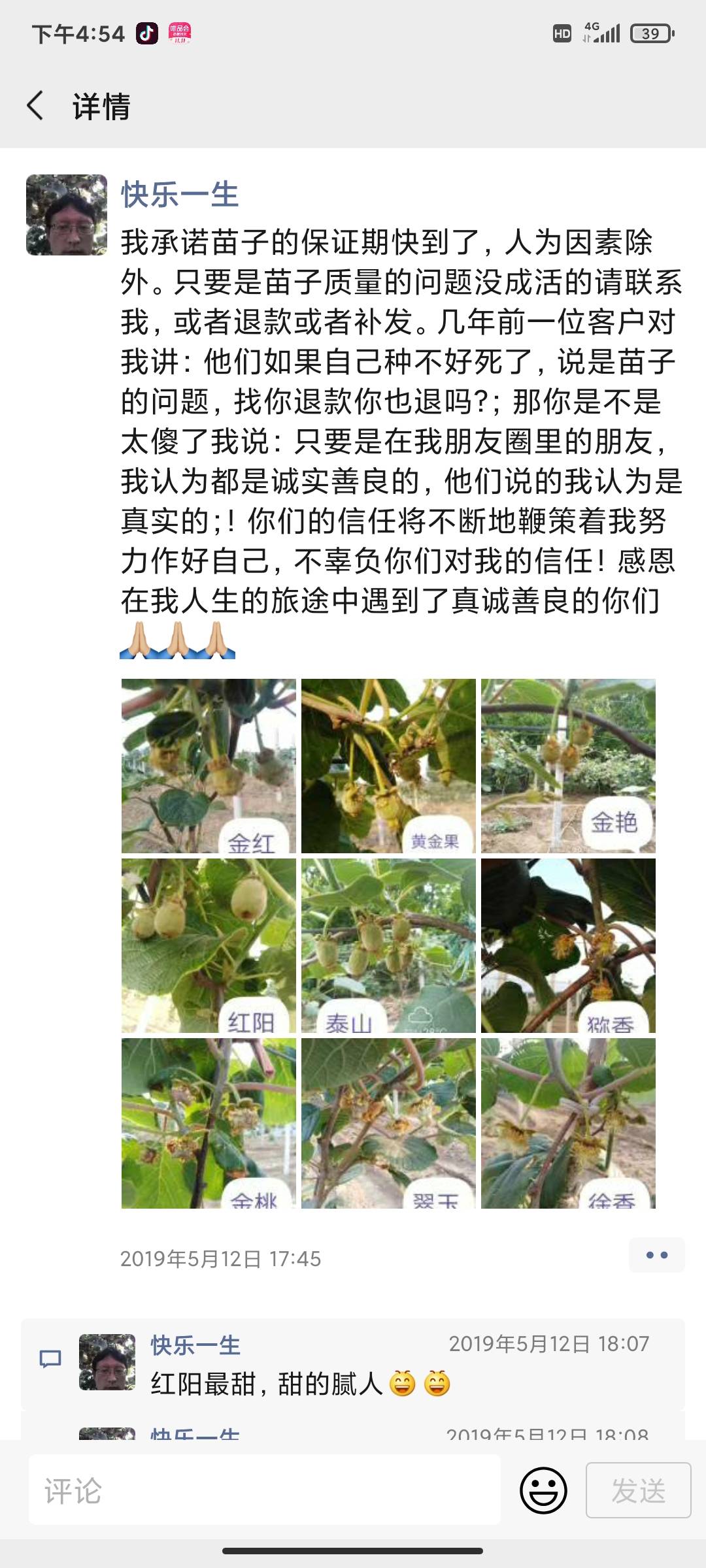706x1568 pixels.
Task: Open the 快乐一生 username link on the post
Action: coord(180,195)
